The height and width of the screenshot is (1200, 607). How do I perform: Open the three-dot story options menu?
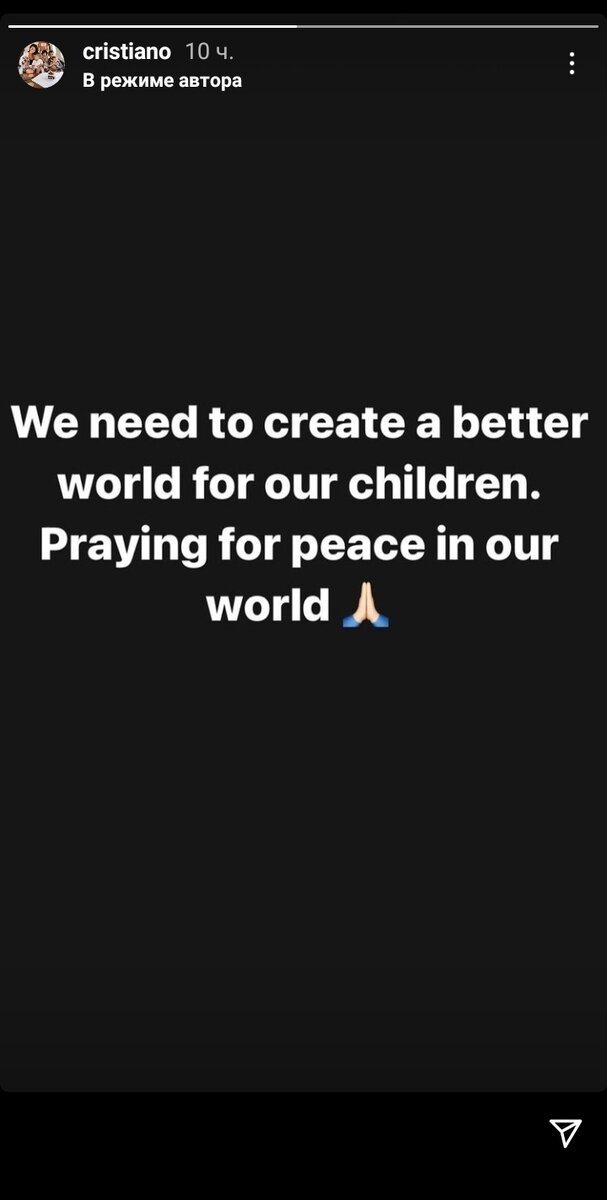pos(572,64)
